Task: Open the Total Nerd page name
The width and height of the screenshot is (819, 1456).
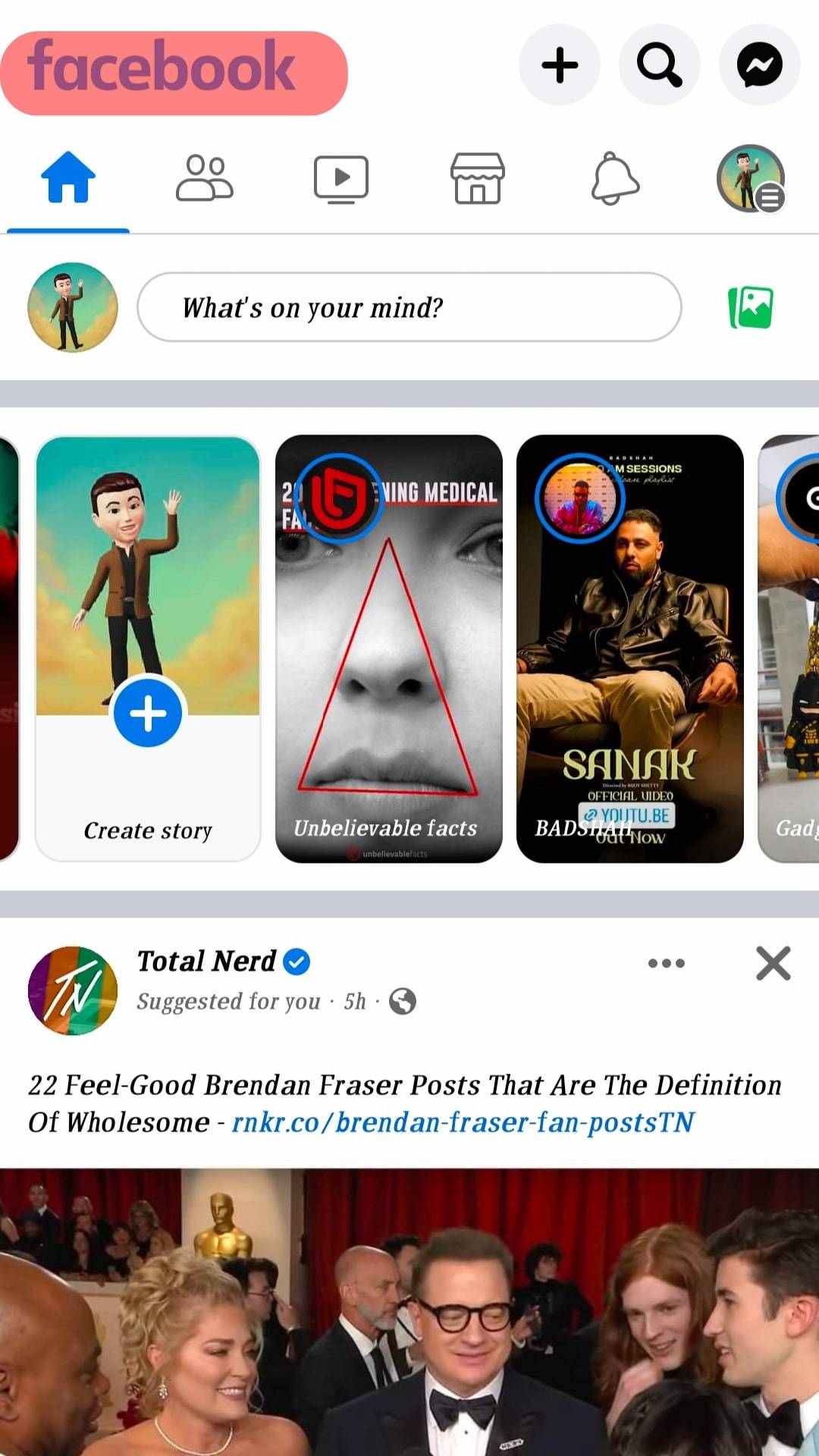Action: 206,962
